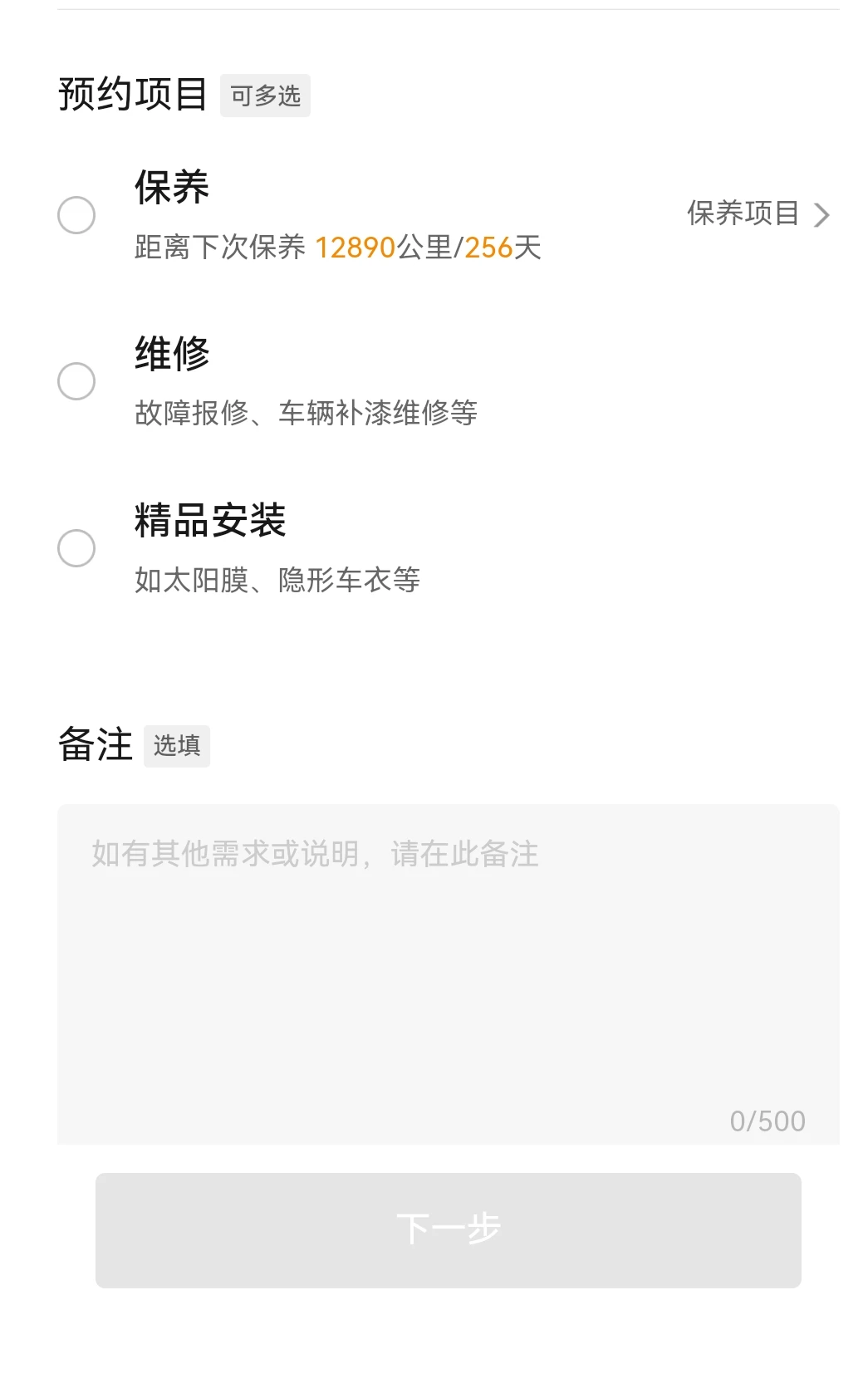Open 保养项目 details
Viewport: 868px width, 1398px height.
(758, 214)
